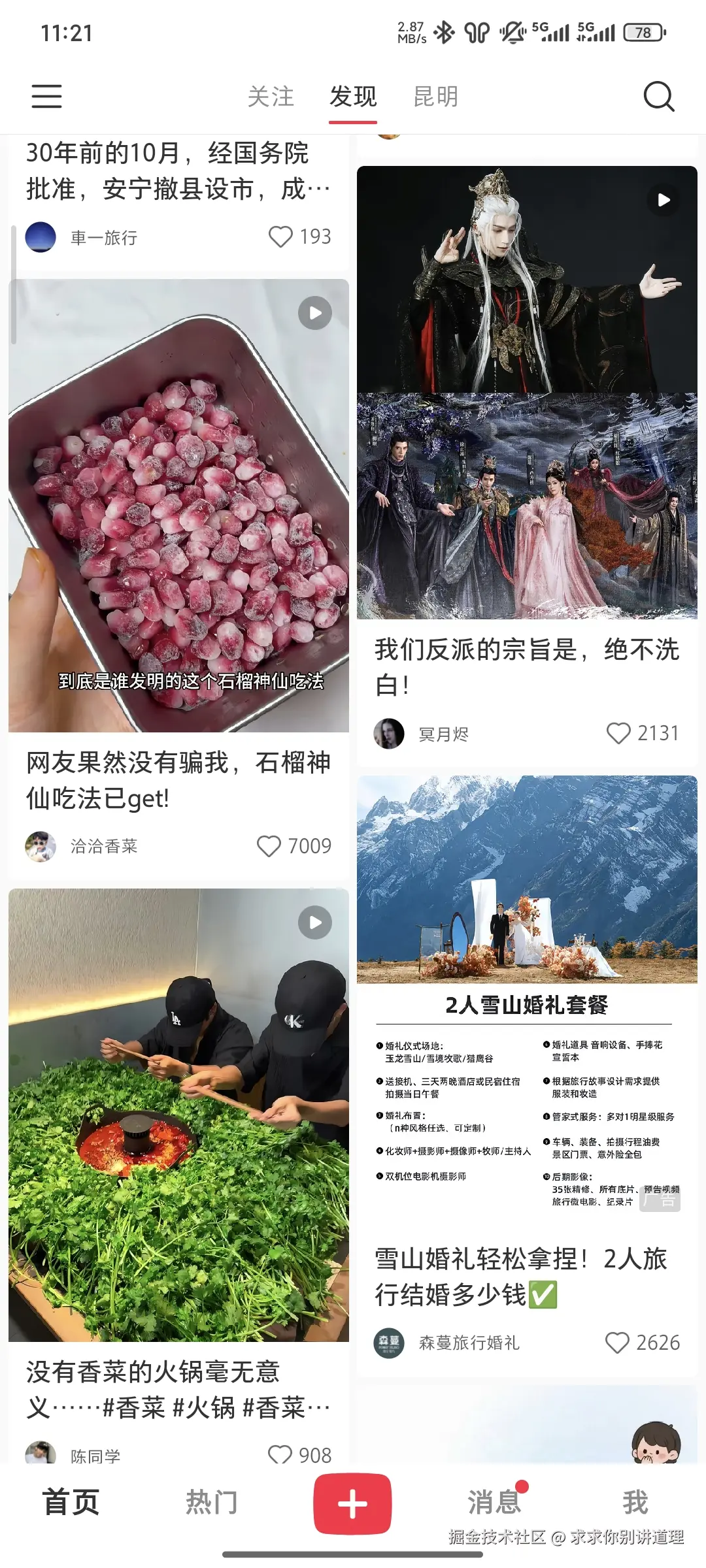Screen dimensions: 706x1568
Task: Tap the 首页 home tab
Action: click(71, 1502)
